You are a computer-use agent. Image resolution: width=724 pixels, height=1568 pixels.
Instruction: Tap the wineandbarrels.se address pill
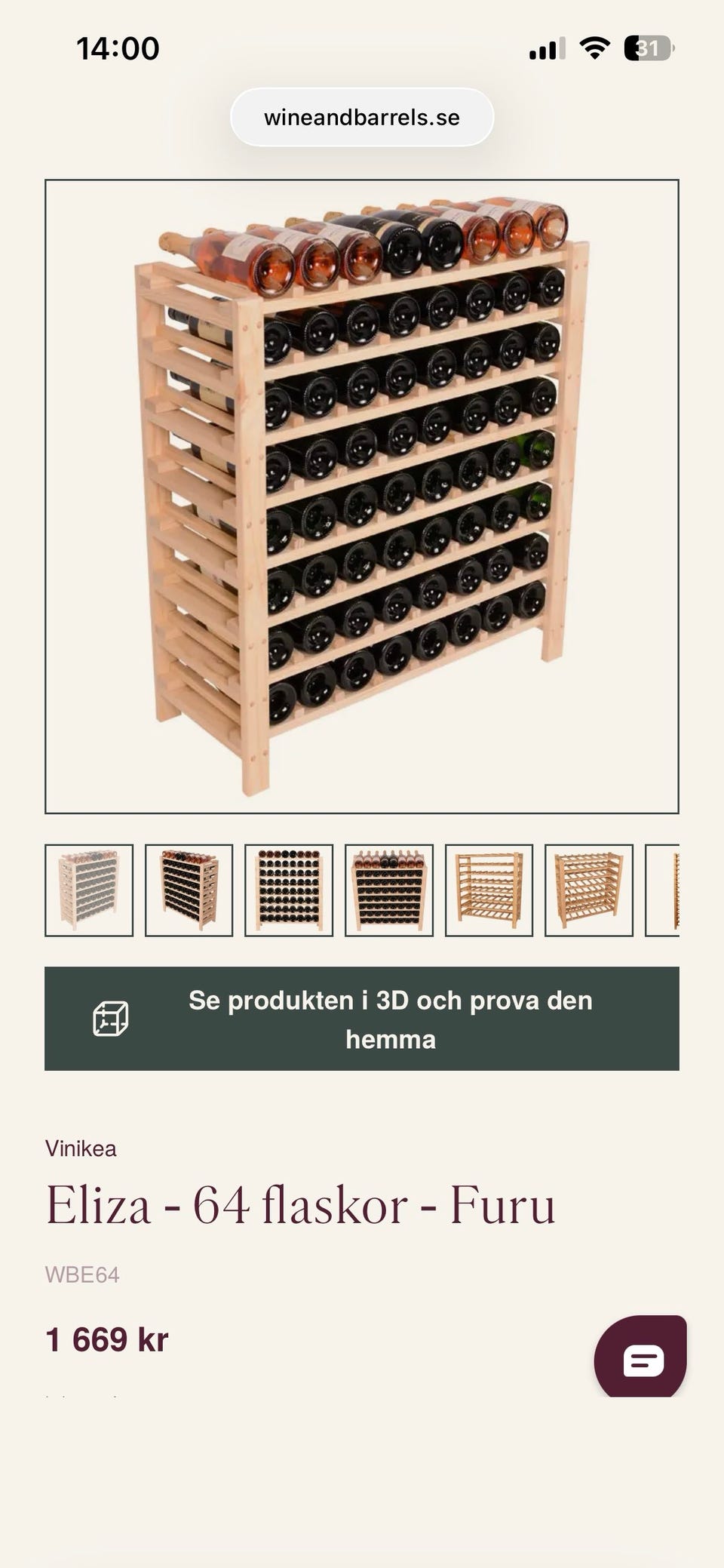(362, 117)
